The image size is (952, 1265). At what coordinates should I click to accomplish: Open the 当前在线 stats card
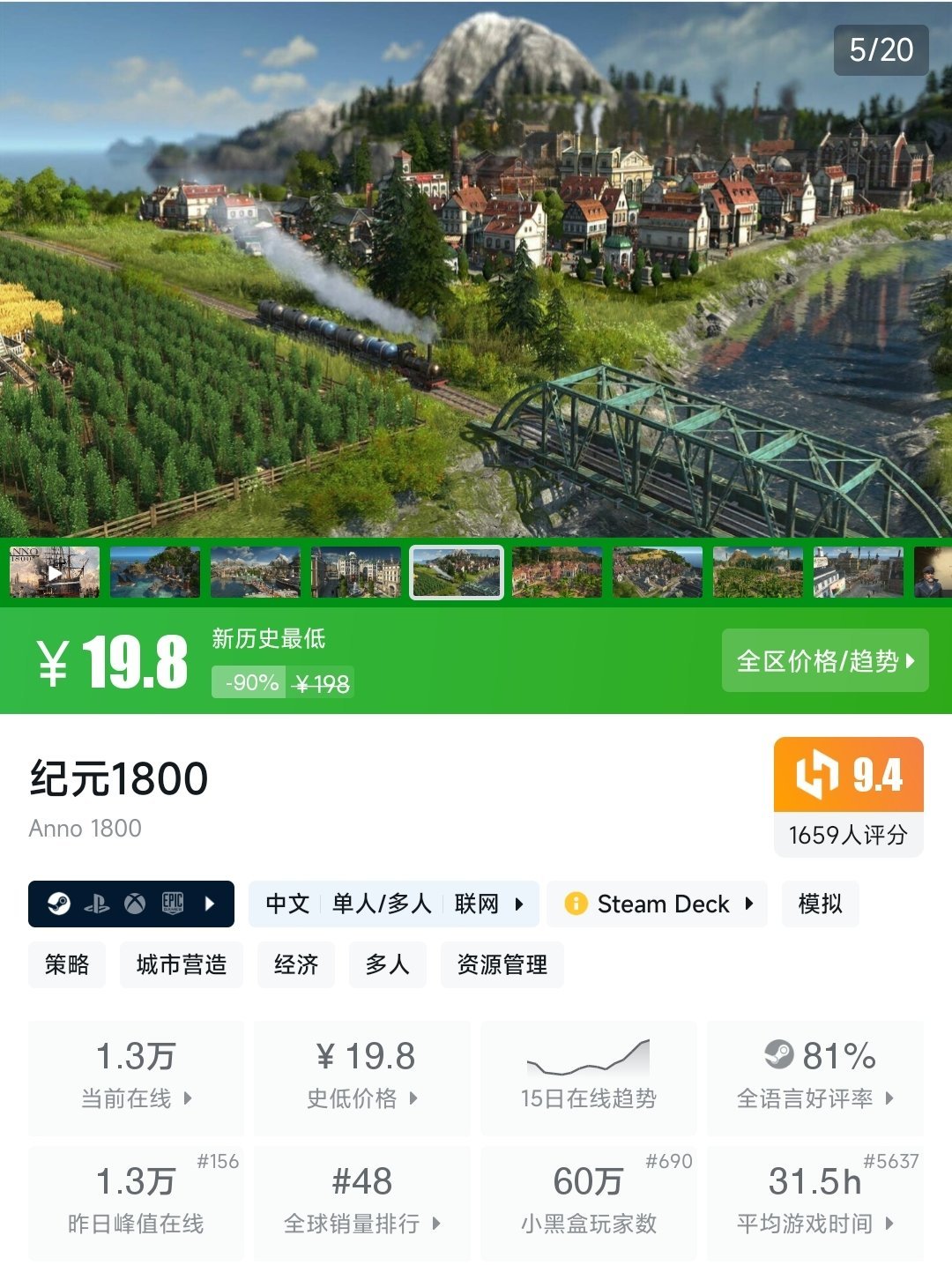137,1076
